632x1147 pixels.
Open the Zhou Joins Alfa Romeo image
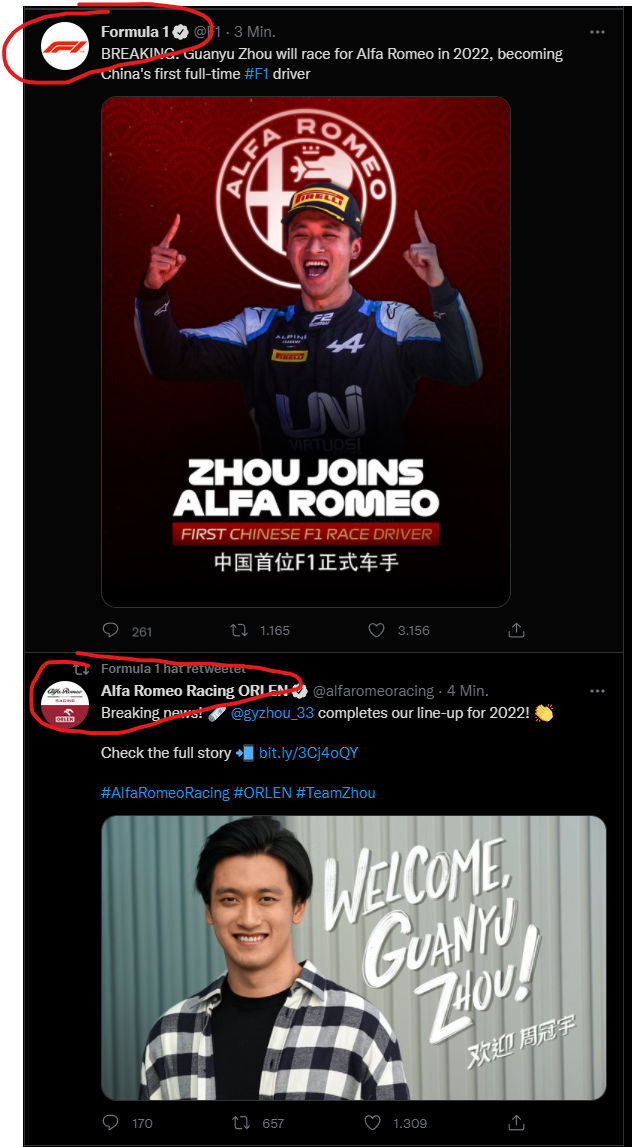pyautogui.click(x=306, y=352)
